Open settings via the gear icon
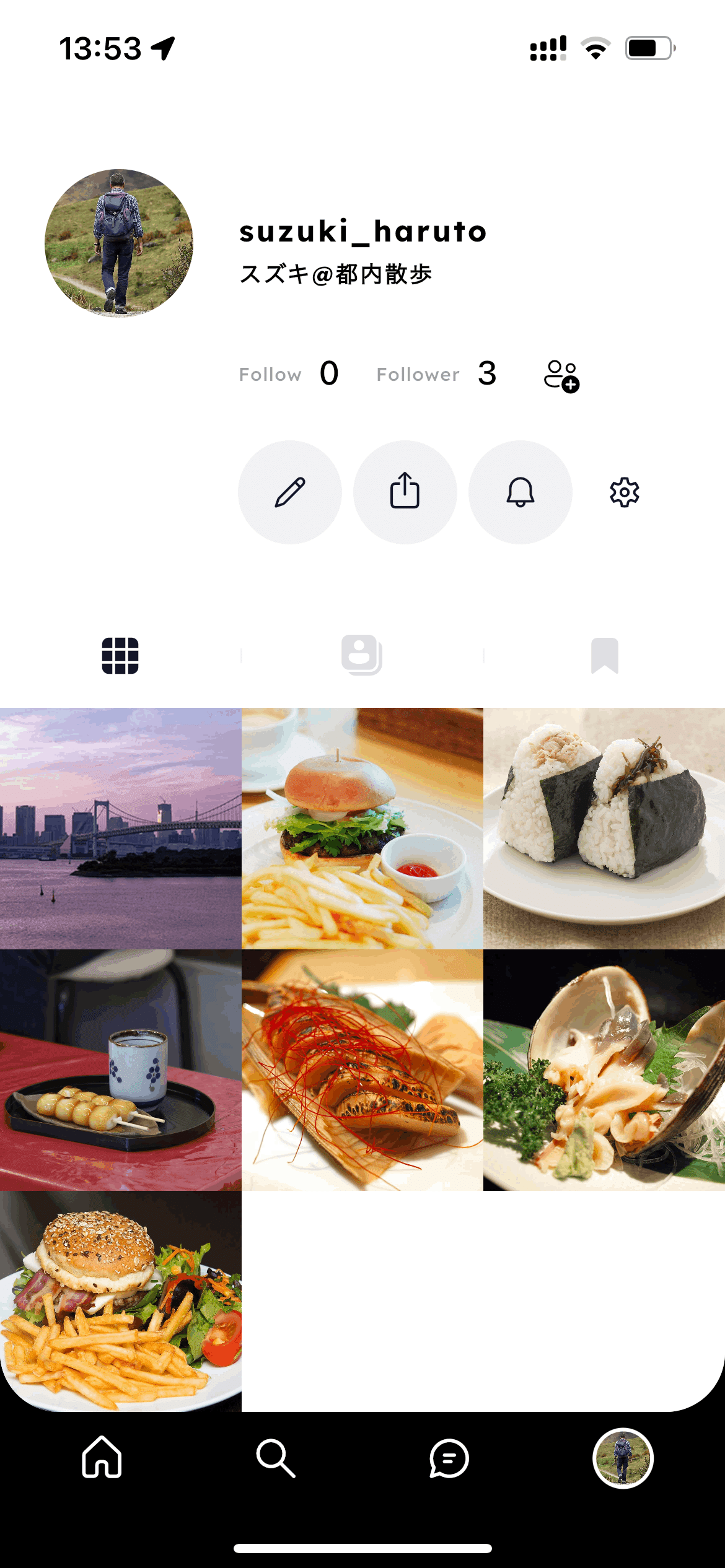725x1568 pixels. pyautogui.click(x=624, y=492)
